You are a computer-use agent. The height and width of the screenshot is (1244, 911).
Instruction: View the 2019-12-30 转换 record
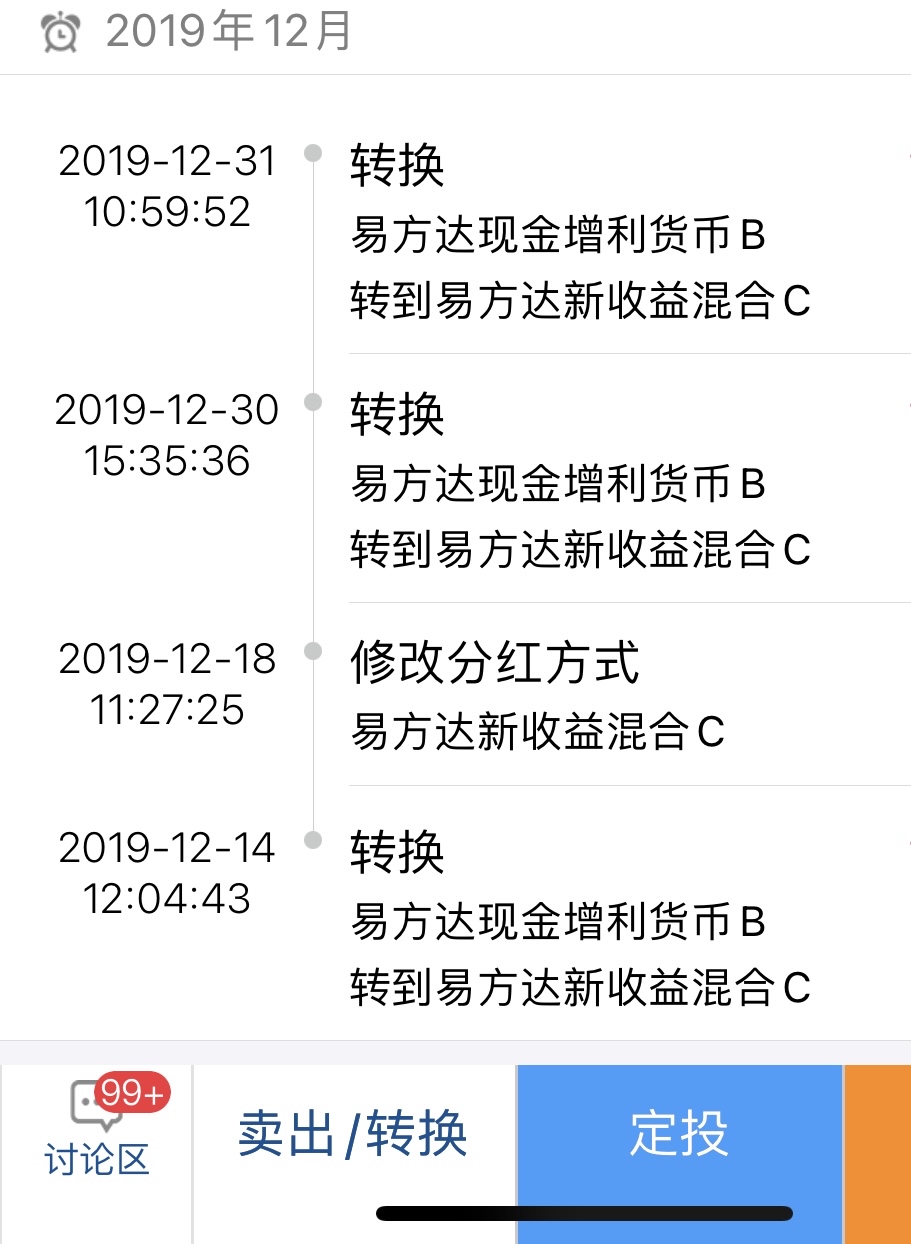580,482
